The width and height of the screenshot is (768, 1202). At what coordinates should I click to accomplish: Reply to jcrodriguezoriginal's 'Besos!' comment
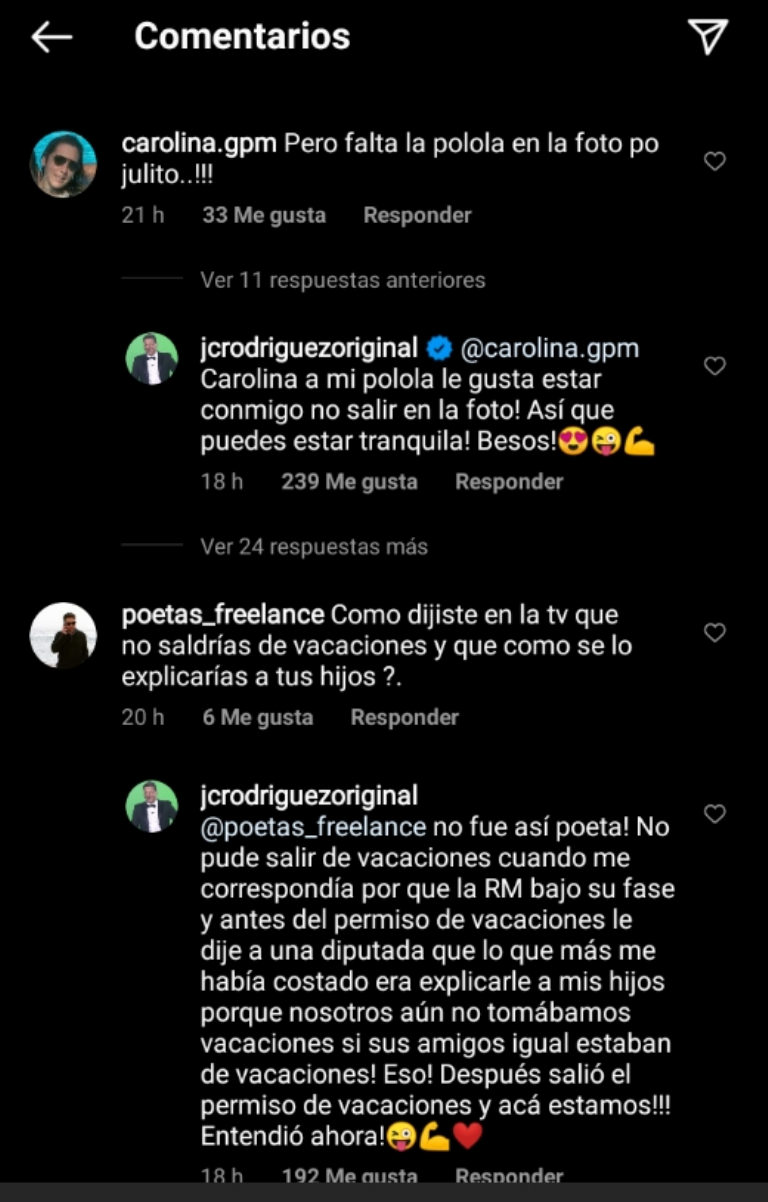point(509,482)
